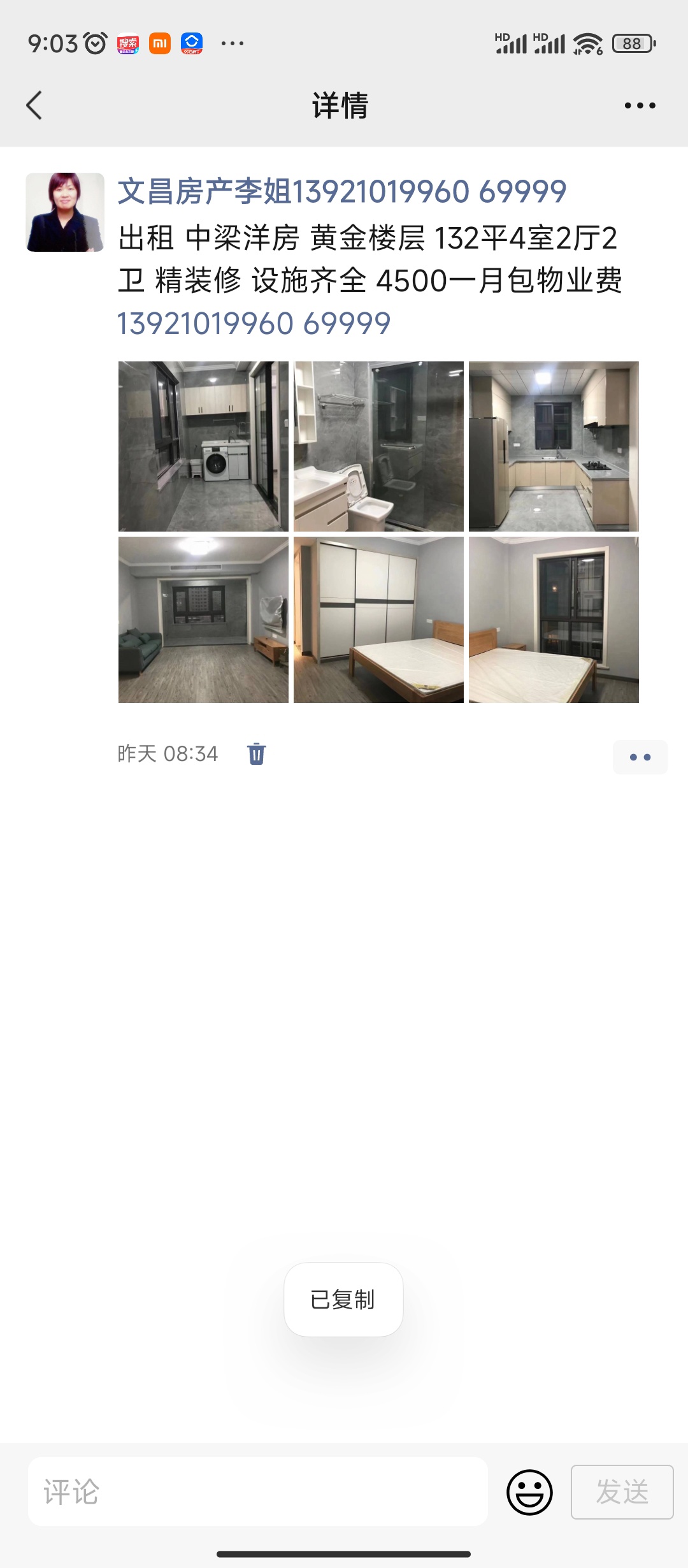Screen dimensions: 688x1568
Task: Tap the 发送 send button
Action: pyautogui.click(x=622, y=1492)
